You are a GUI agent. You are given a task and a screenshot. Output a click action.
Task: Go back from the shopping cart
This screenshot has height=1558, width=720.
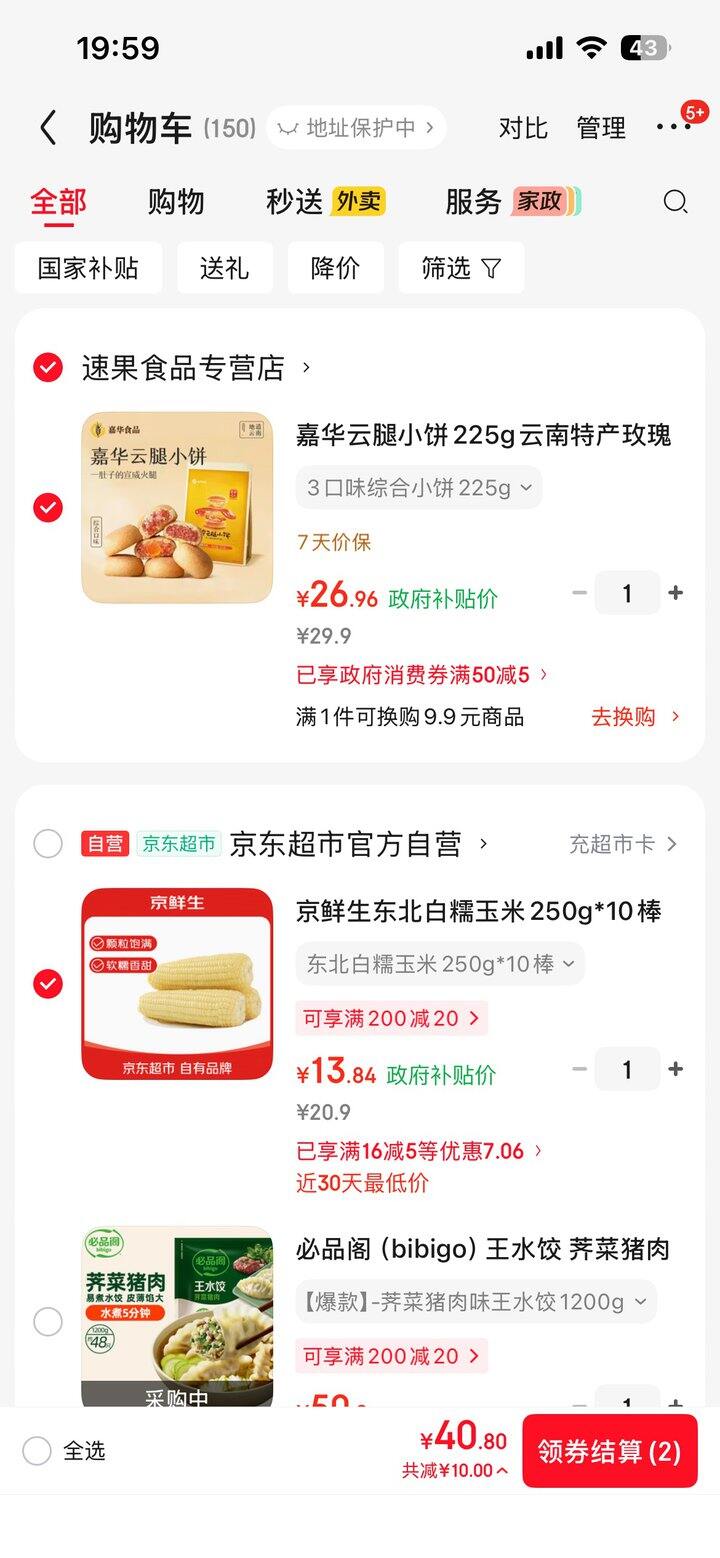pyautogui.click(x=47, y=128)
